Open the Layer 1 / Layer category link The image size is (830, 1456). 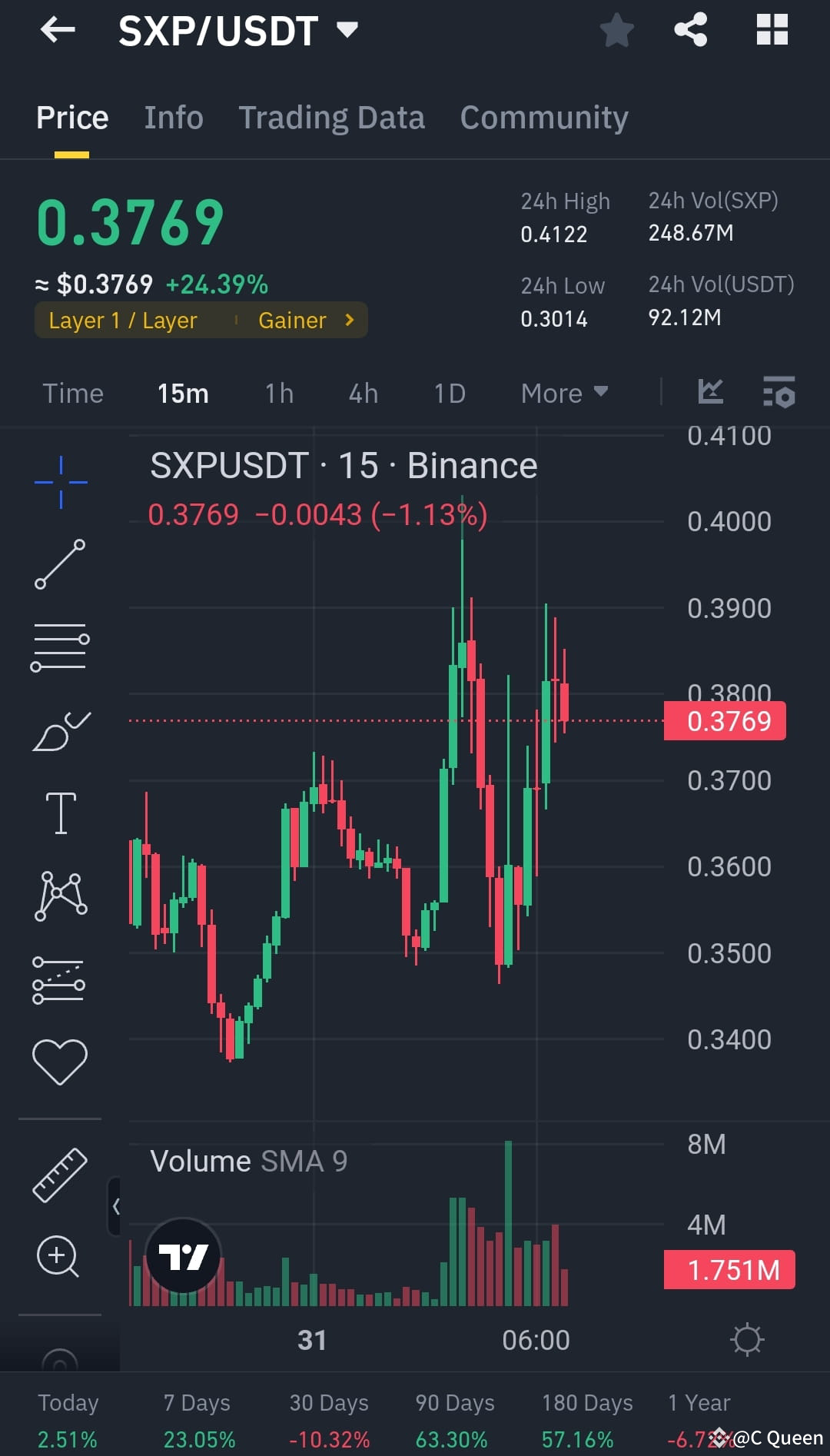point(121,320)
